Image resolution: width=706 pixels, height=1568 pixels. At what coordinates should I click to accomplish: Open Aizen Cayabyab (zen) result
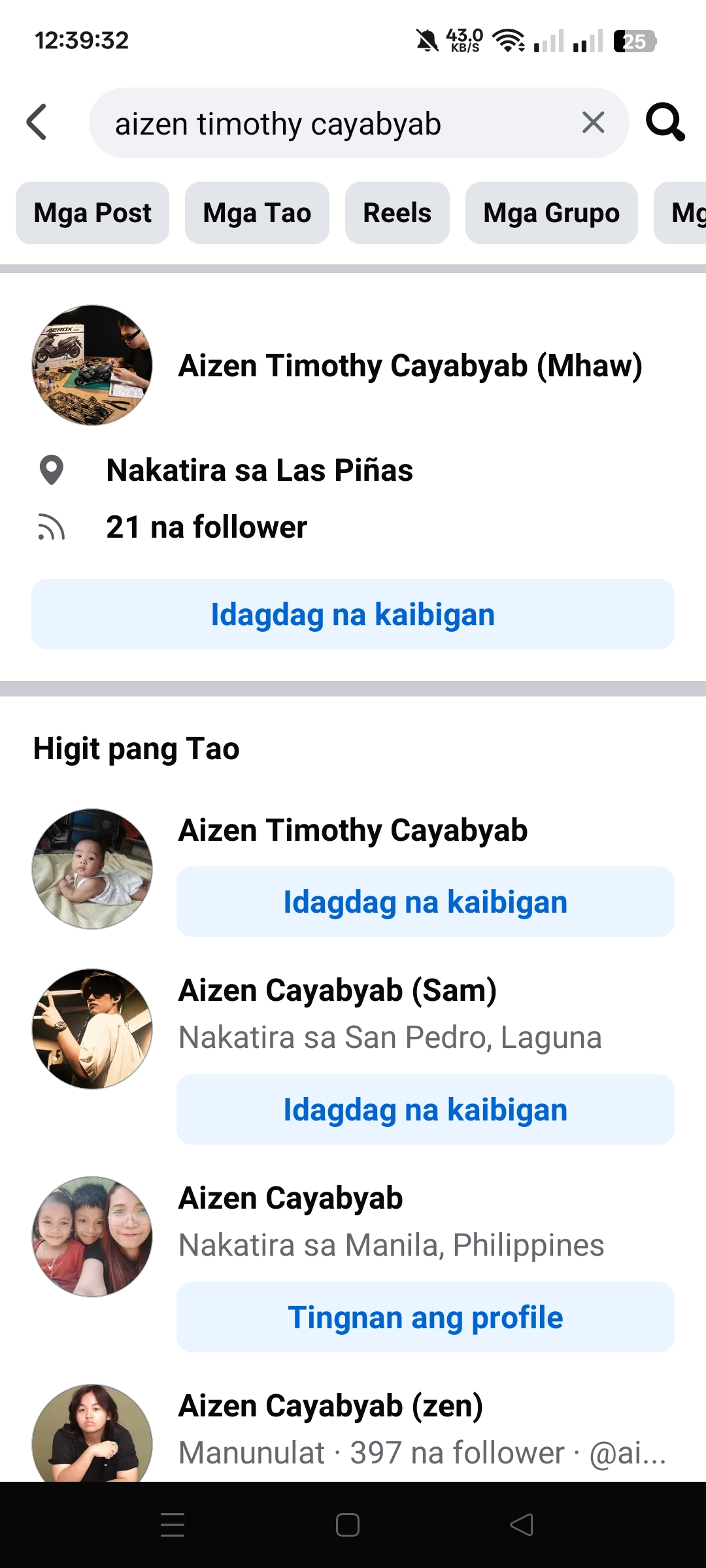point(331,1406)
